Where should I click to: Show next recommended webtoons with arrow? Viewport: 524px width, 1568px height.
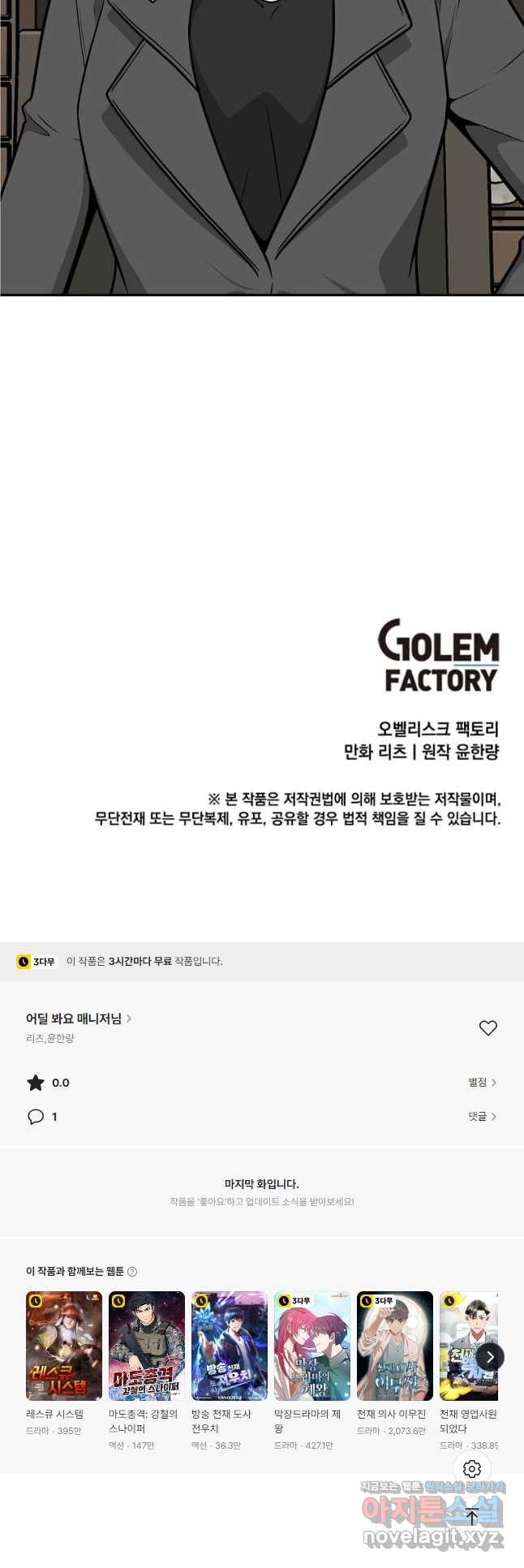pos(490,1356)
